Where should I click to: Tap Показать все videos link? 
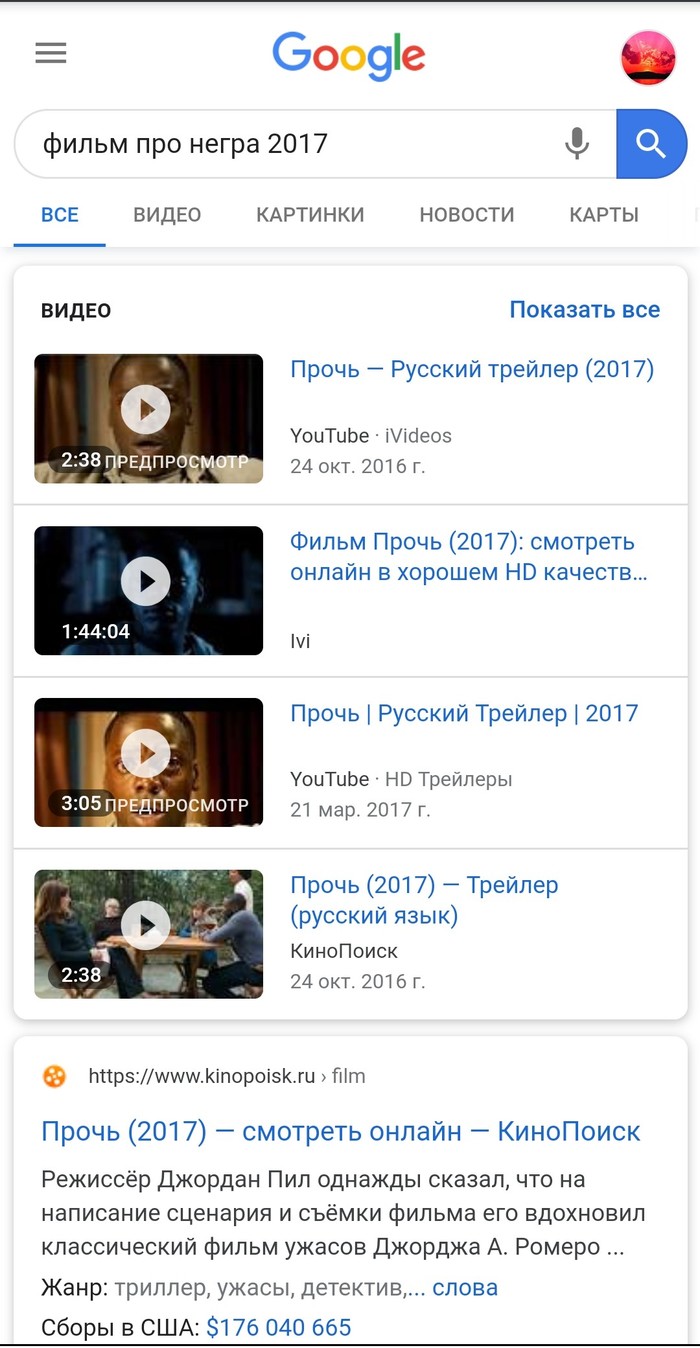(x=584, y=310)
